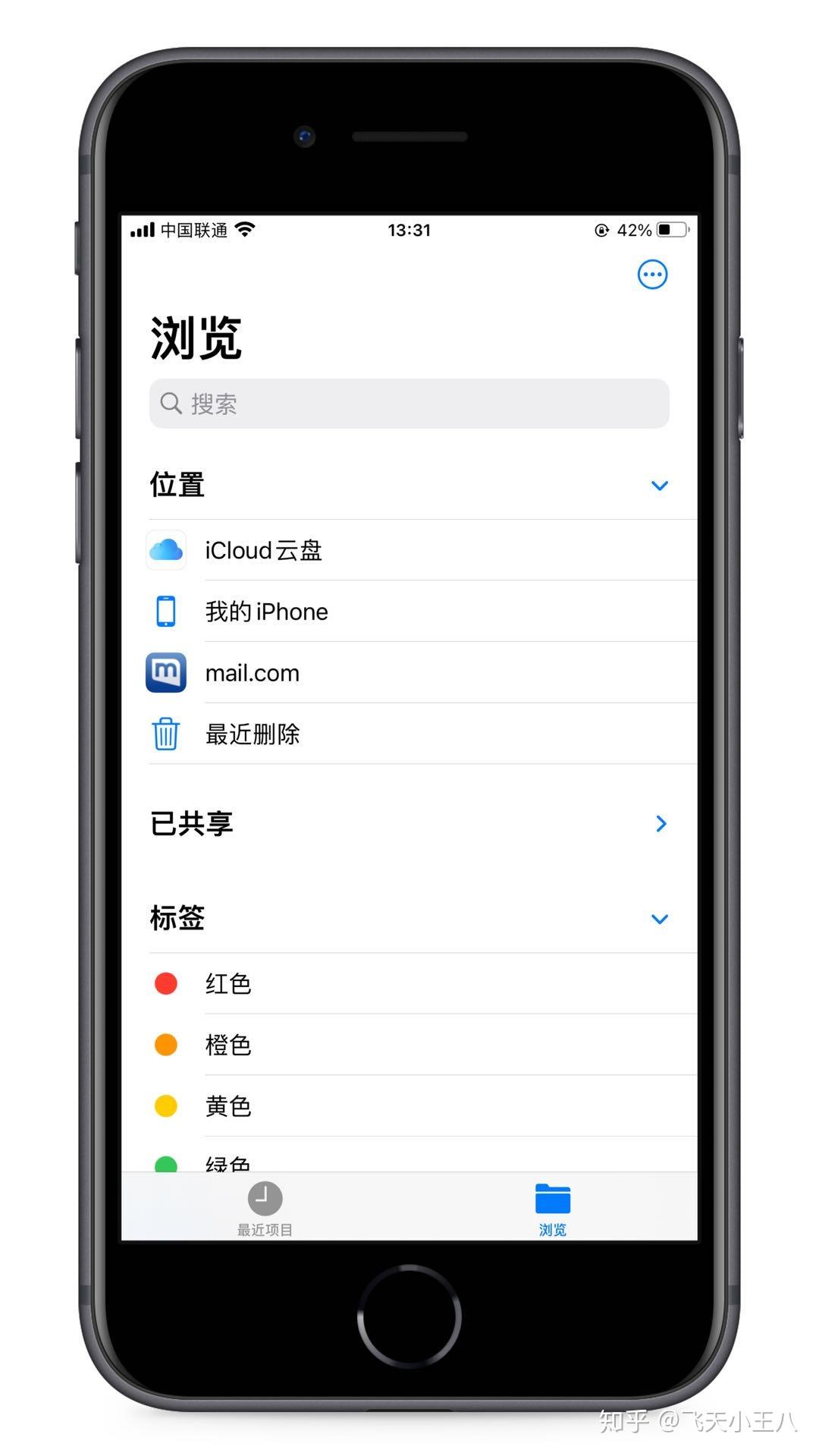The height and width of the screenshot is (1456, 819).
Task: Collapse the 标签 section
Action: tap(659, 919)
